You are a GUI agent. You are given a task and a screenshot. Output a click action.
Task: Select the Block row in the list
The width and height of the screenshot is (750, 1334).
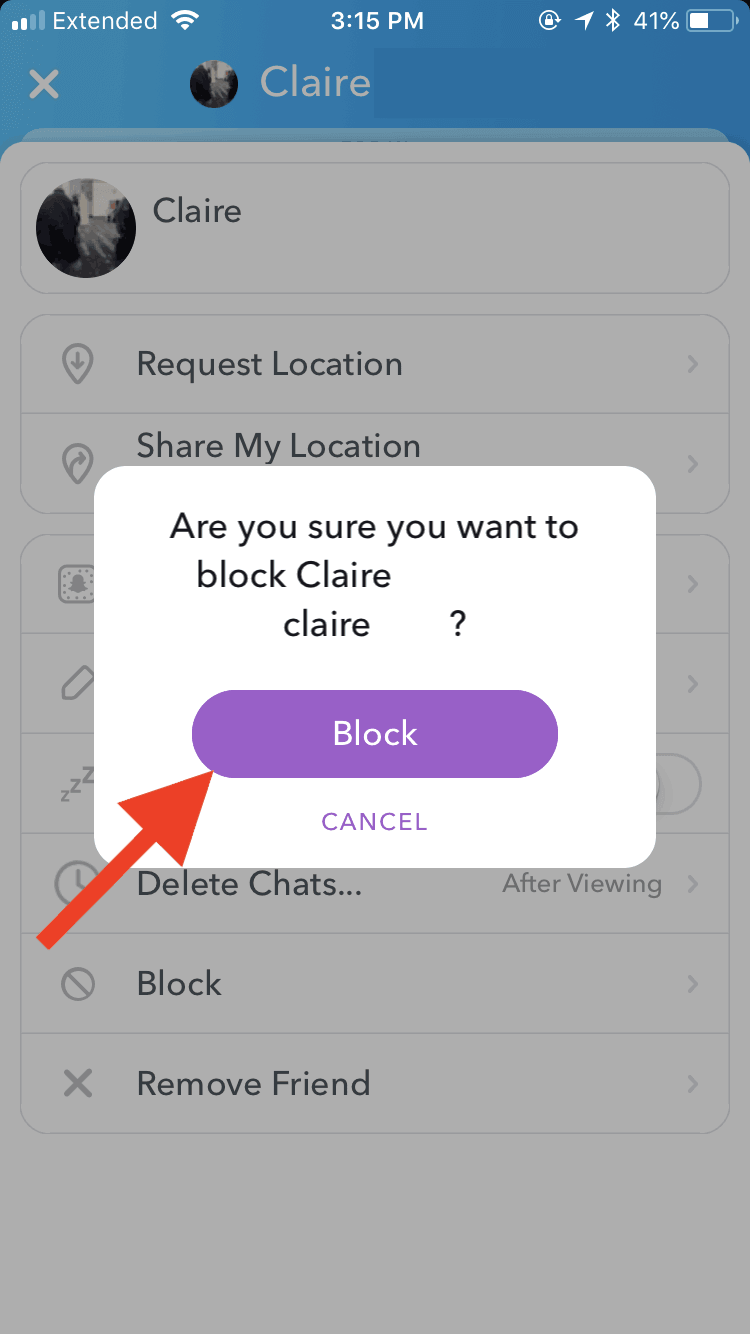pos(375,984)
